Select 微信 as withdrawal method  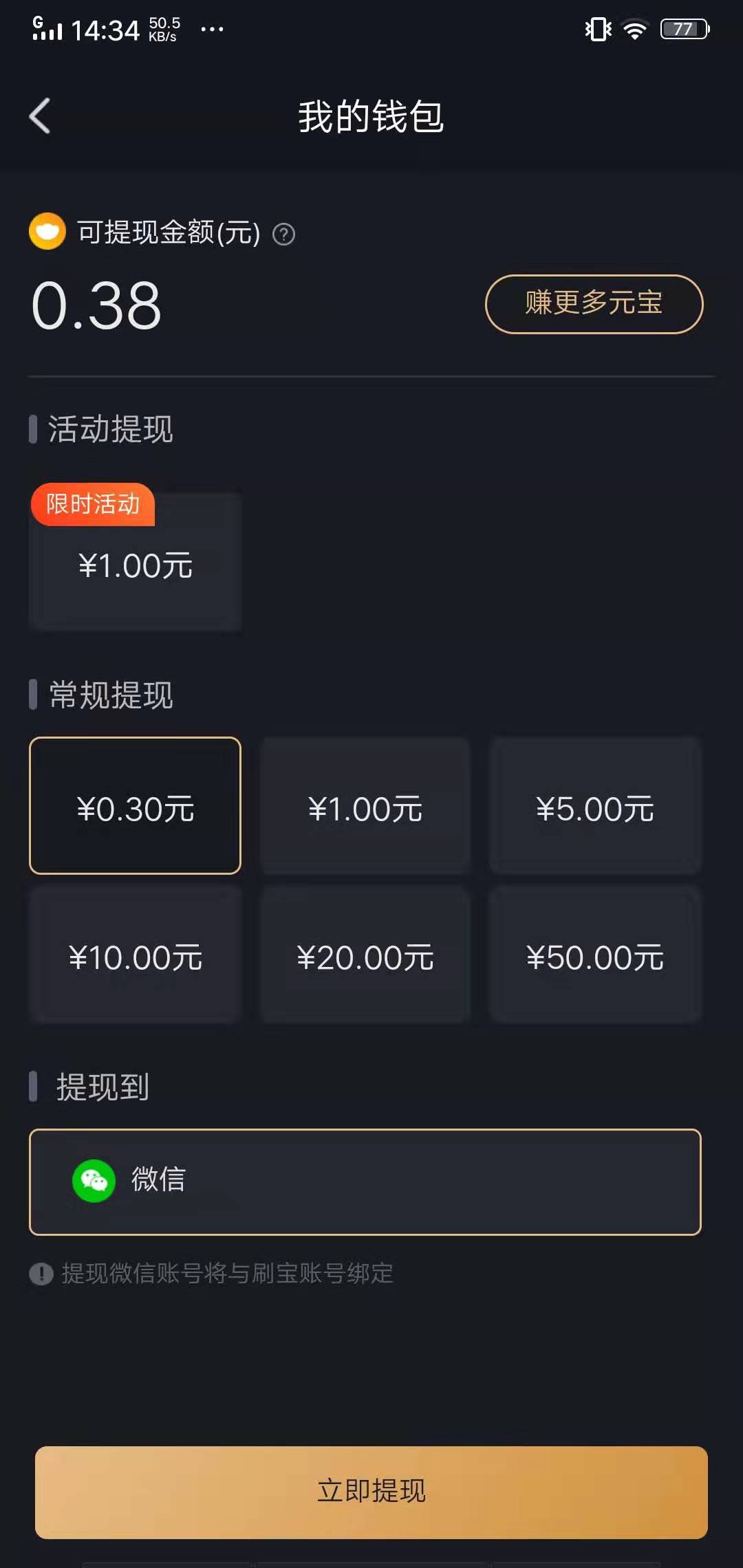(x=365, y=1182)
